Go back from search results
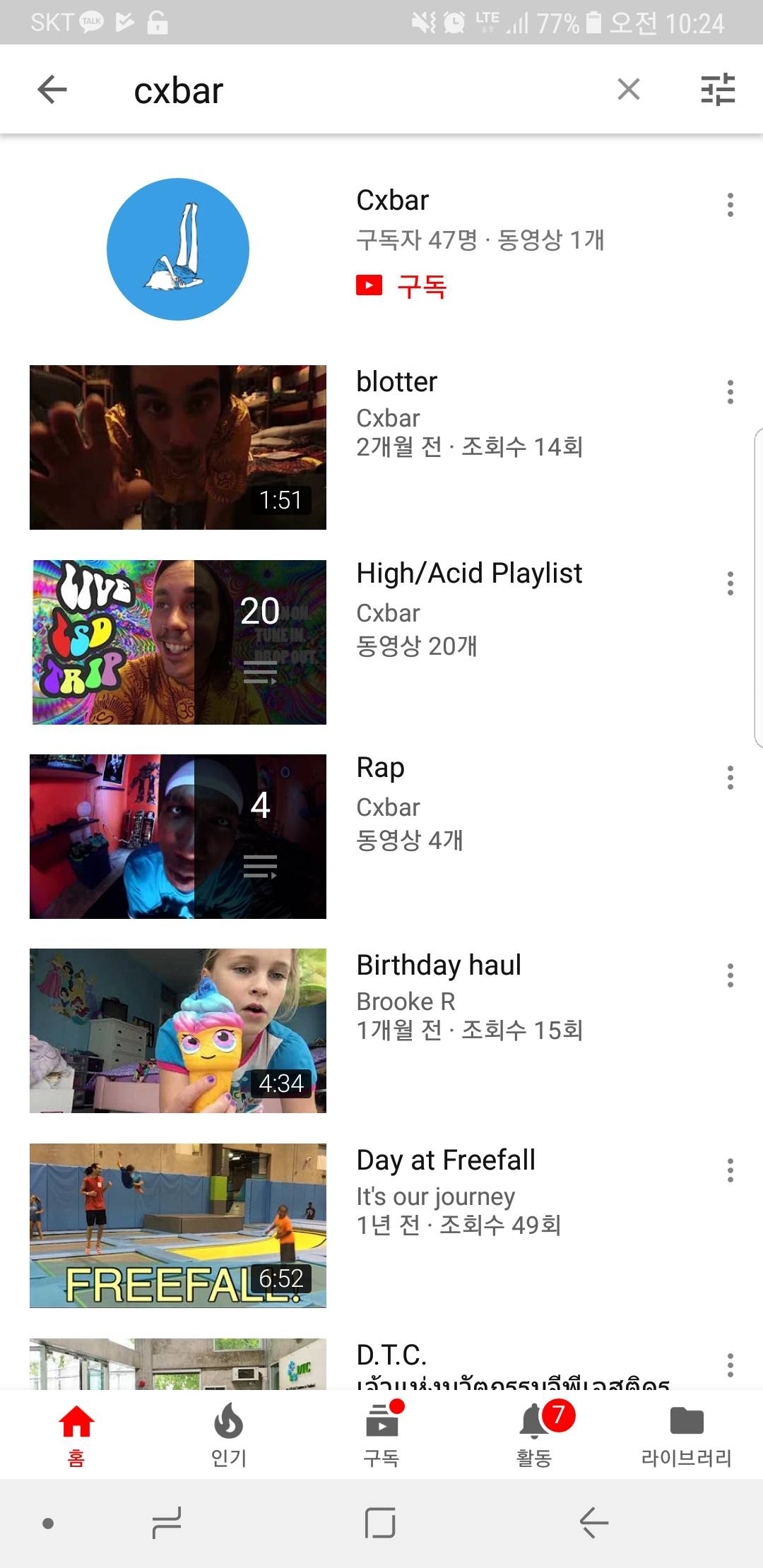 52,90
